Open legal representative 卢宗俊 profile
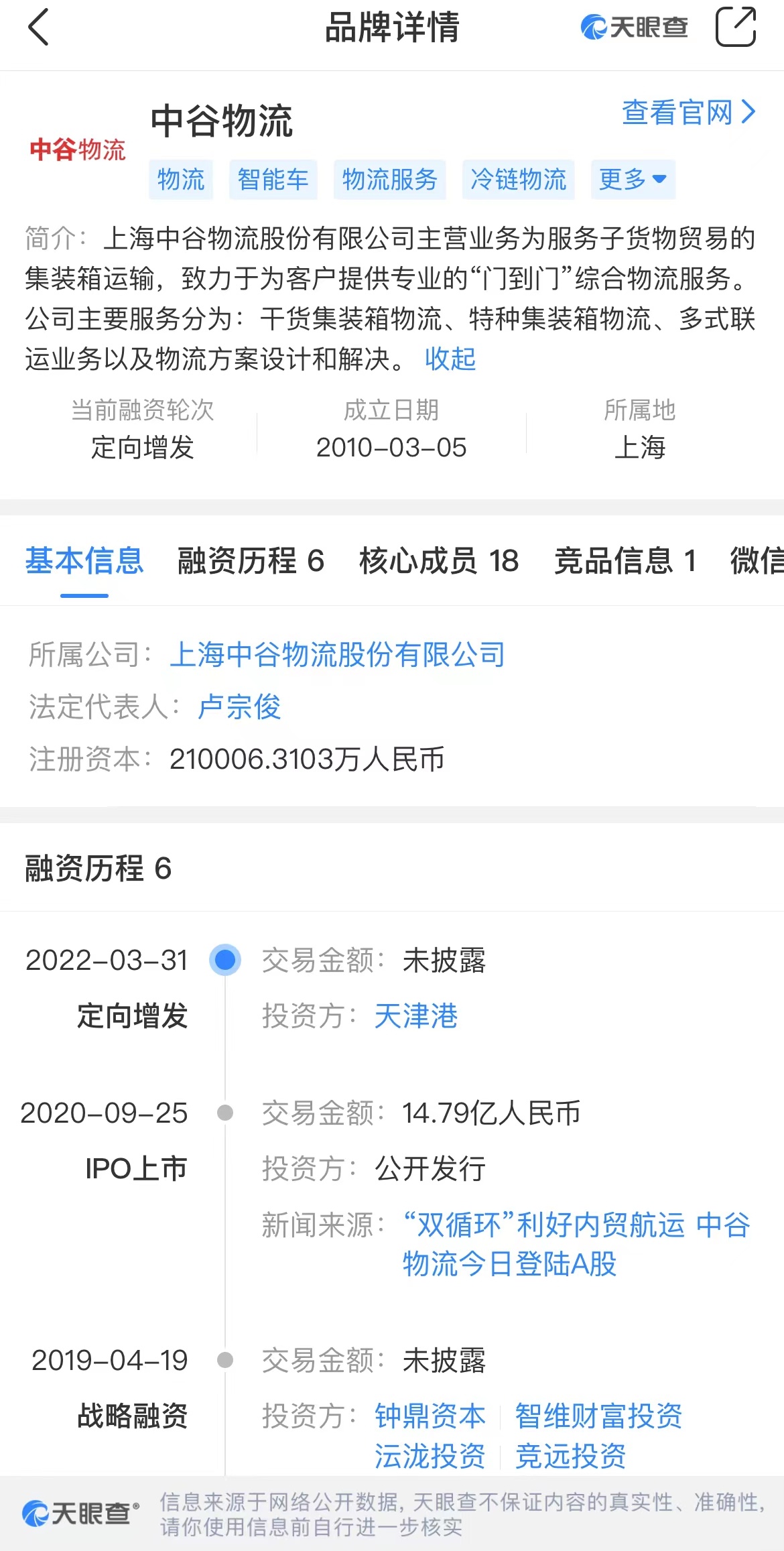Viewport: 784px width, 1551px height. click(239, 706)
